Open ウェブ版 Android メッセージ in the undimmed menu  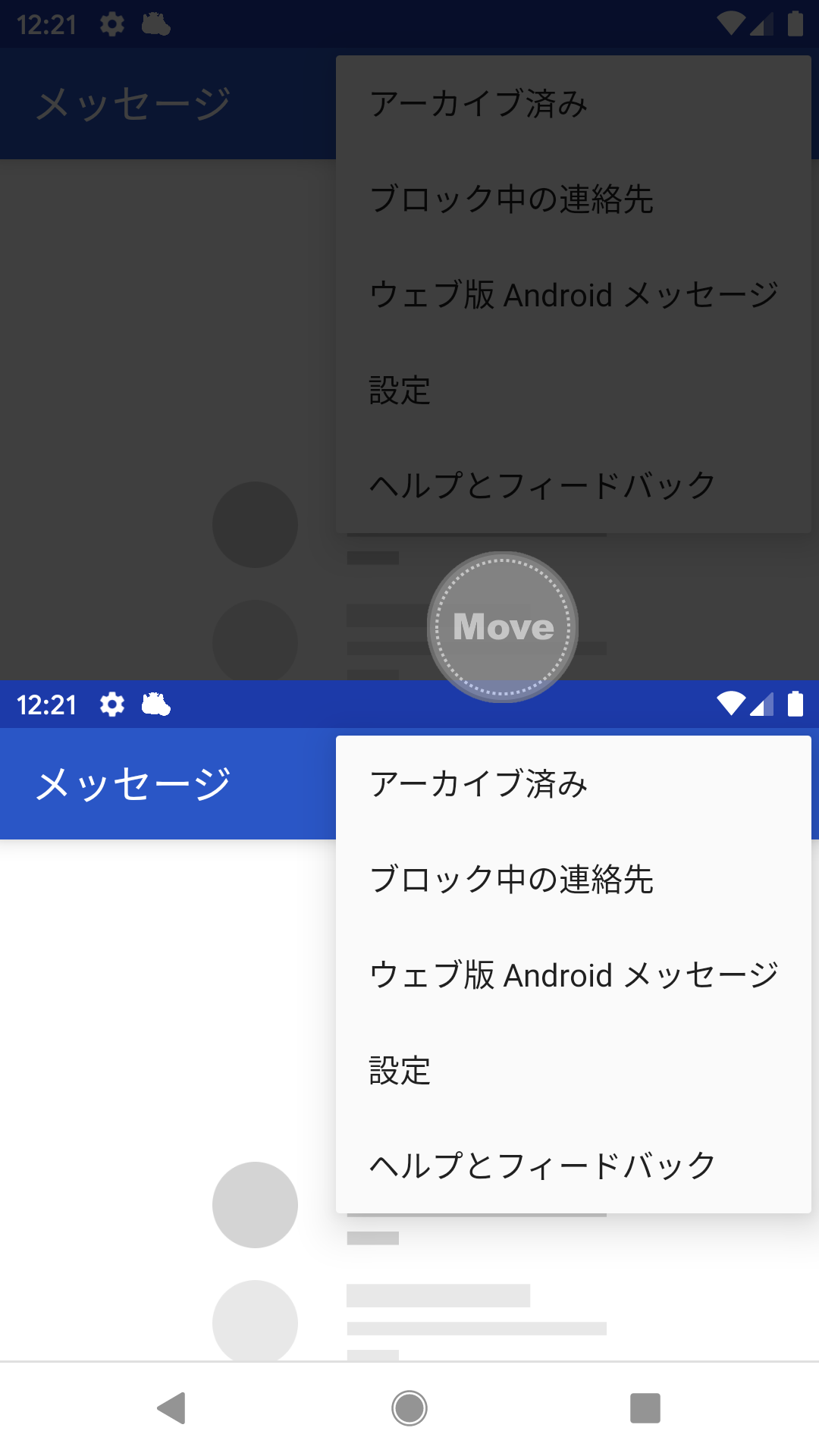coord(573,975)
